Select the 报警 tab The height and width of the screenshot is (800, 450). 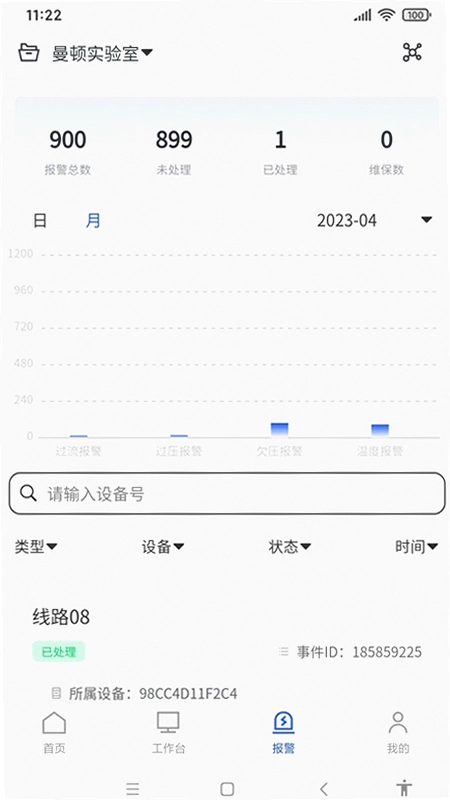coord(283,733)
